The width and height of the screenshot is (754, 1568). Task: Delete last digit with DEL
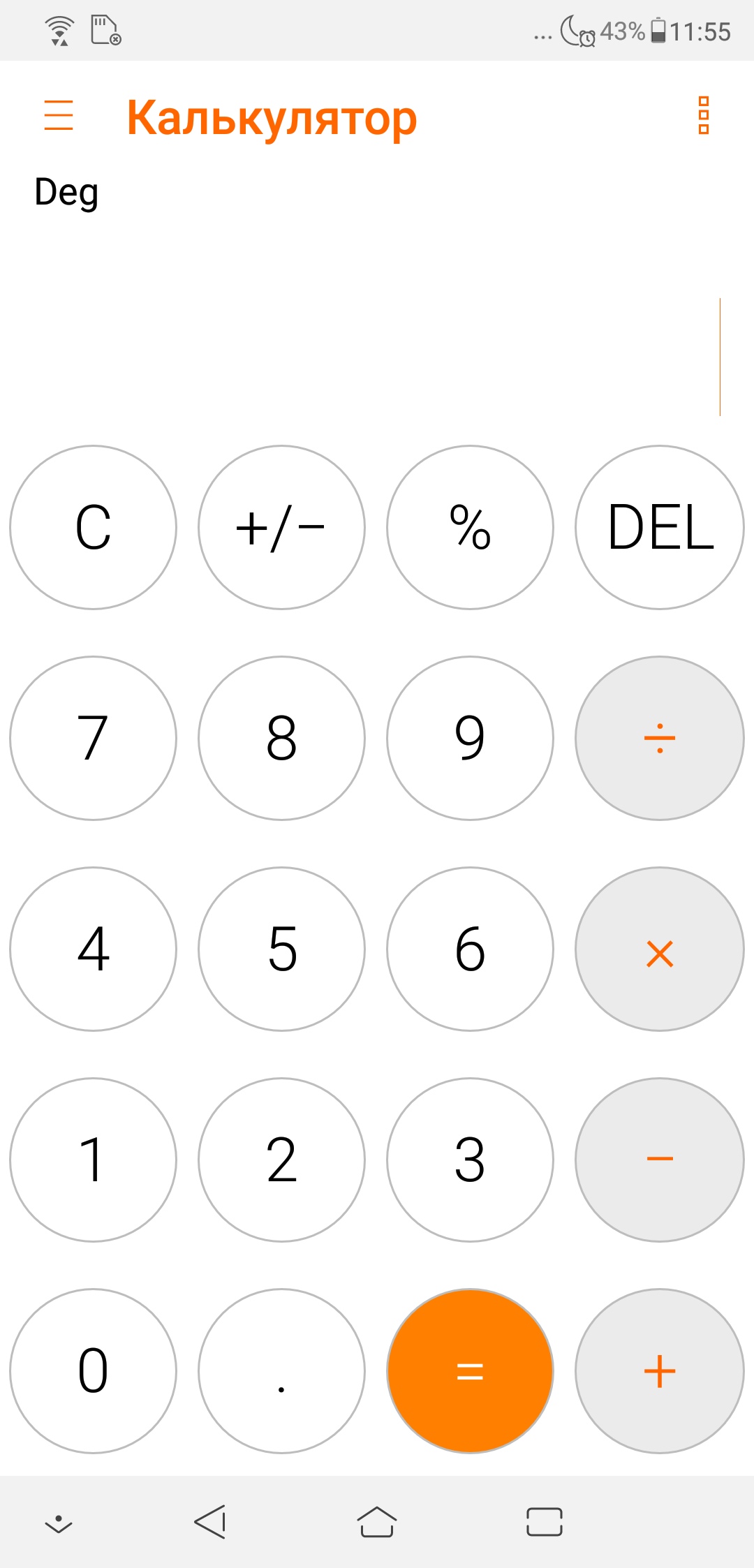660,527
